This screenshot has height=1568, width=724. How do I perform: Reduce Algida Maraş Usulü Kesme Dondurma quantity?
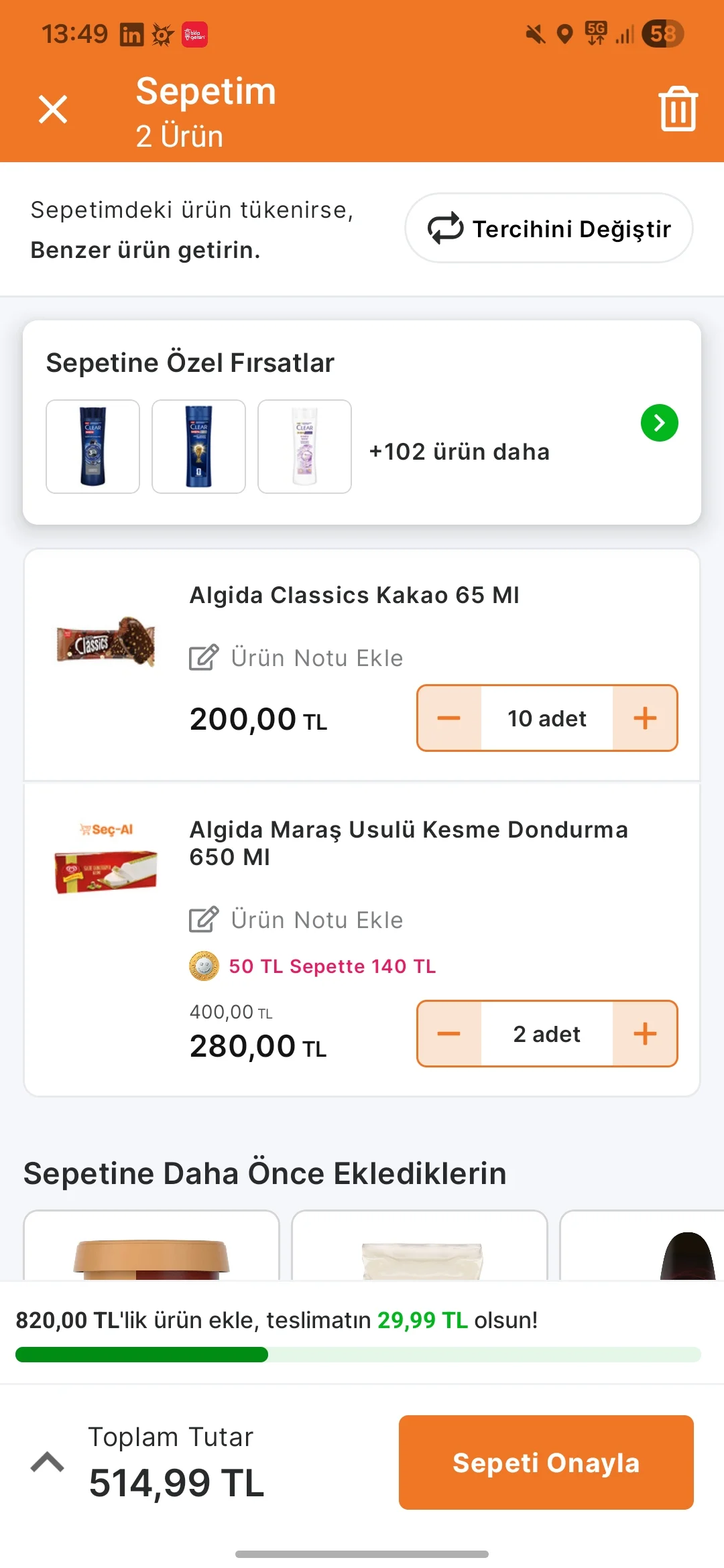pos(449,1034)
